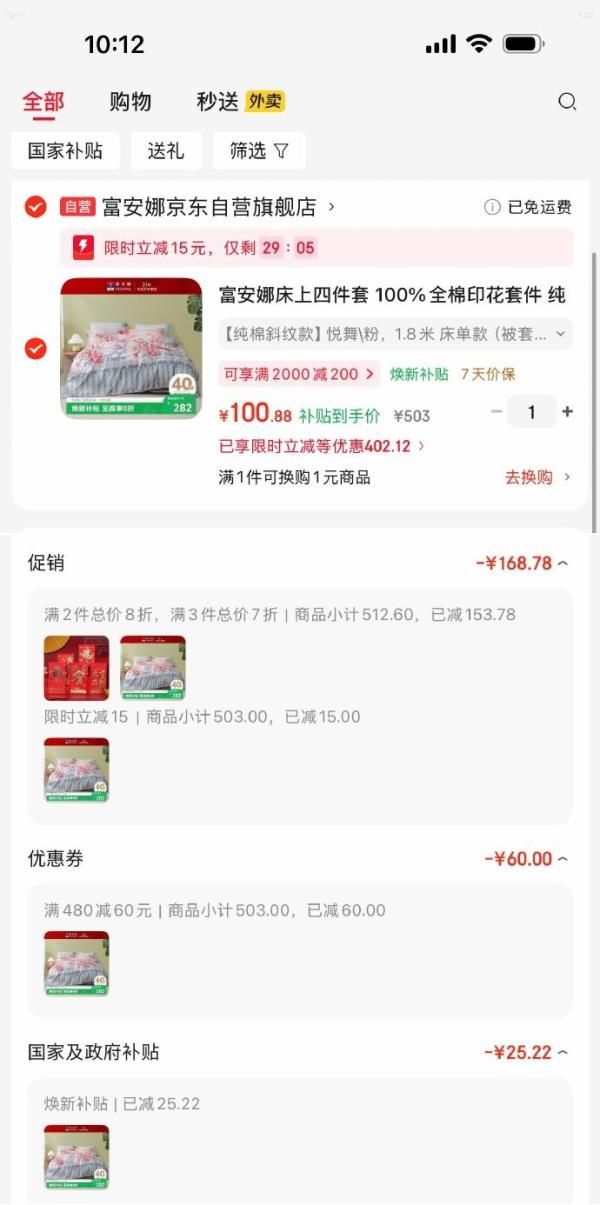Open the 筛选 filter options
600x1205 pixels.
[x=259, y=151]
